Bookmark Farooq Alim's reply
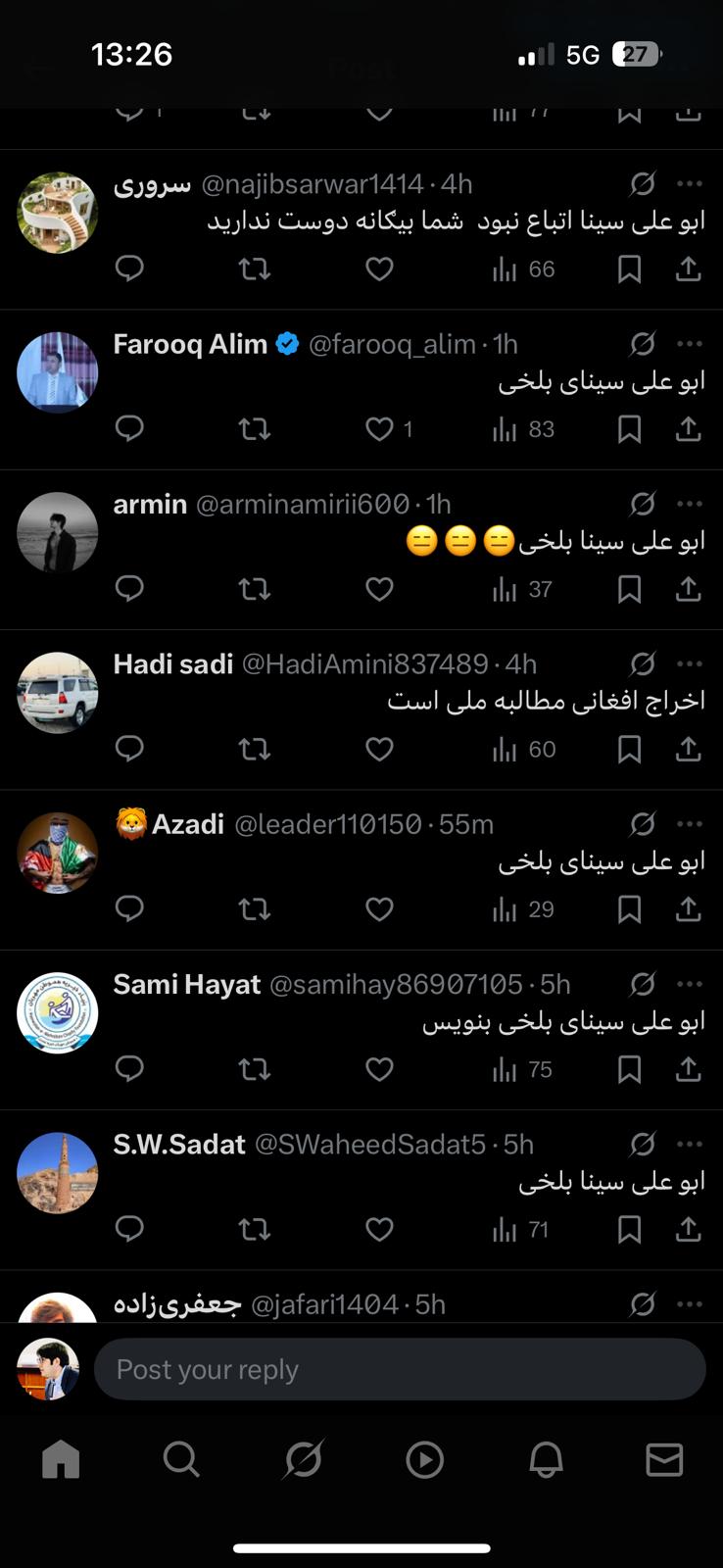Screen dimensions: 723x1568 [x=629, y=429]
